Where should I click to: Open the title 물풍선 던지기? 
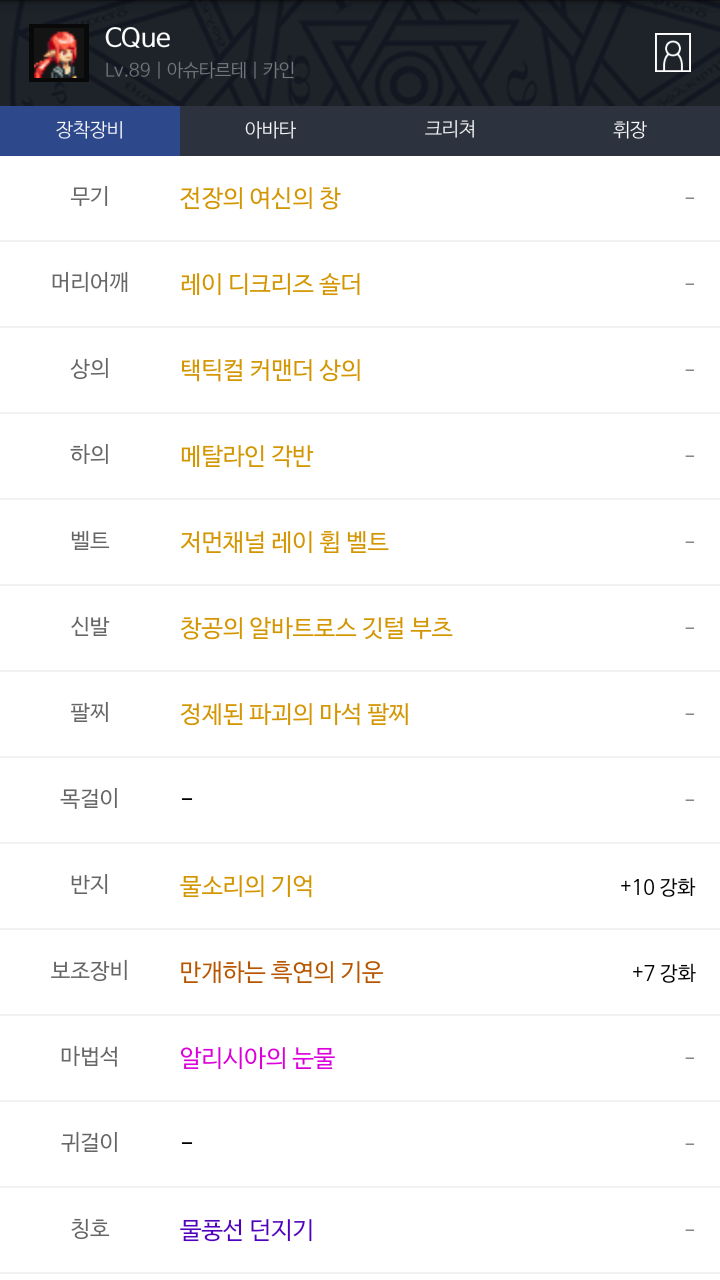click(x=246, y=1230)
